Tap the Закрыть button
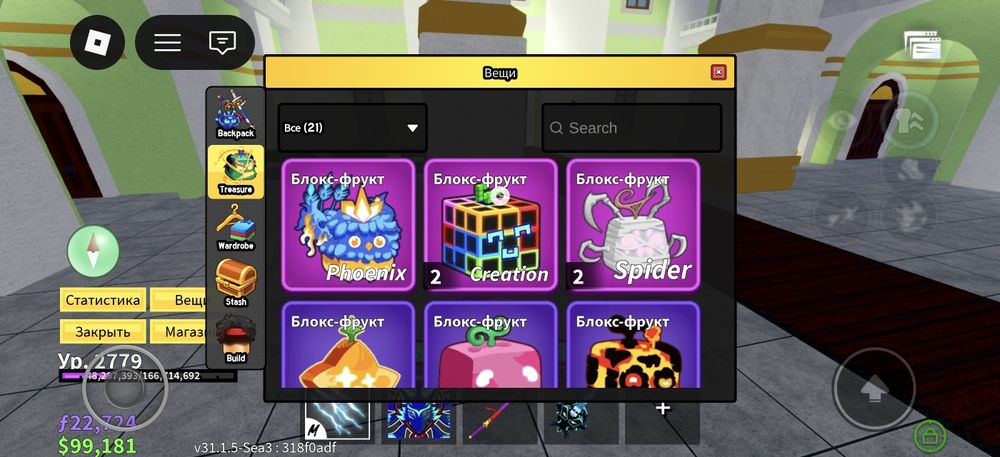 tap(102, 332)
